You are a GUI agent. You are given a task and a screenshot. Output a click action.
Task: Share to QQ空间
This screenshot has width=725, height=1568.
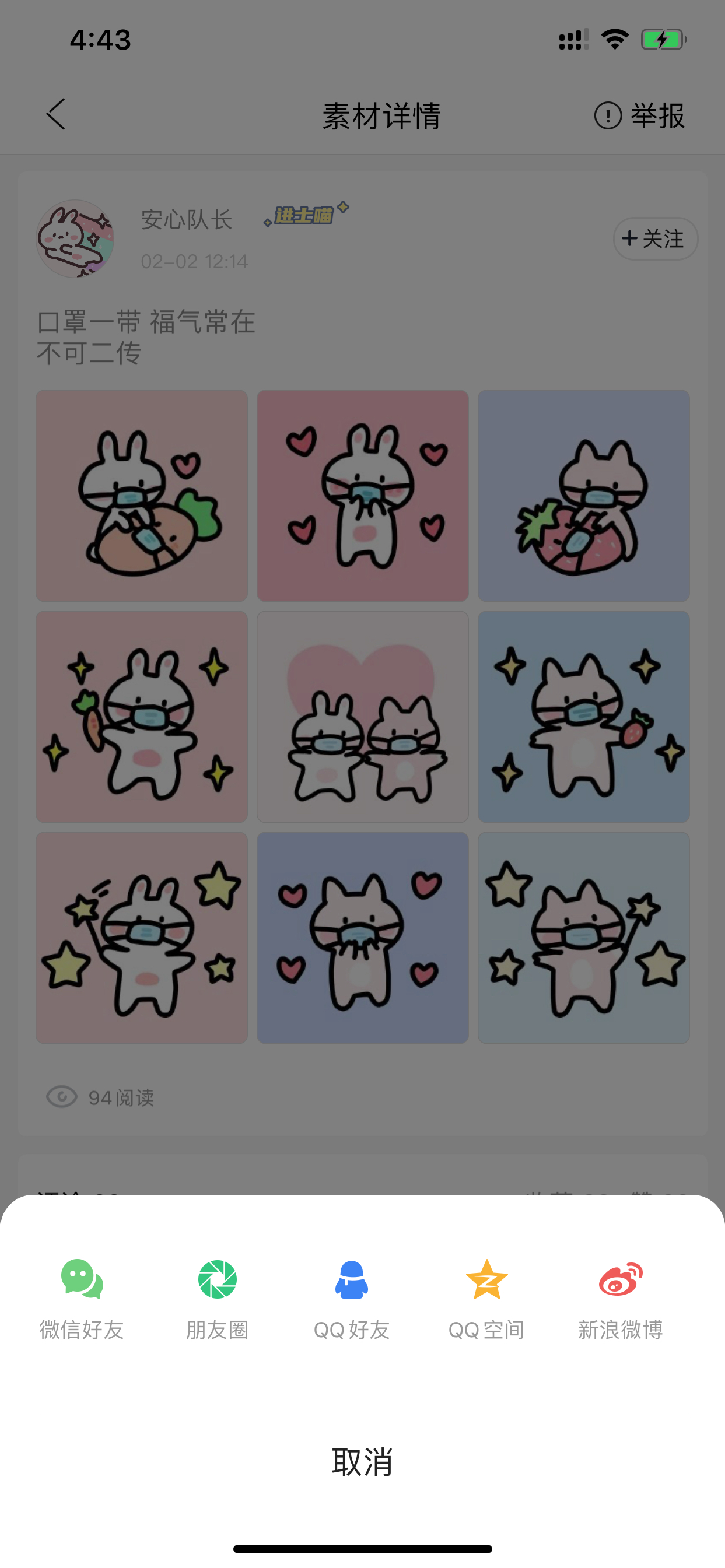[x=486, y=1299]
